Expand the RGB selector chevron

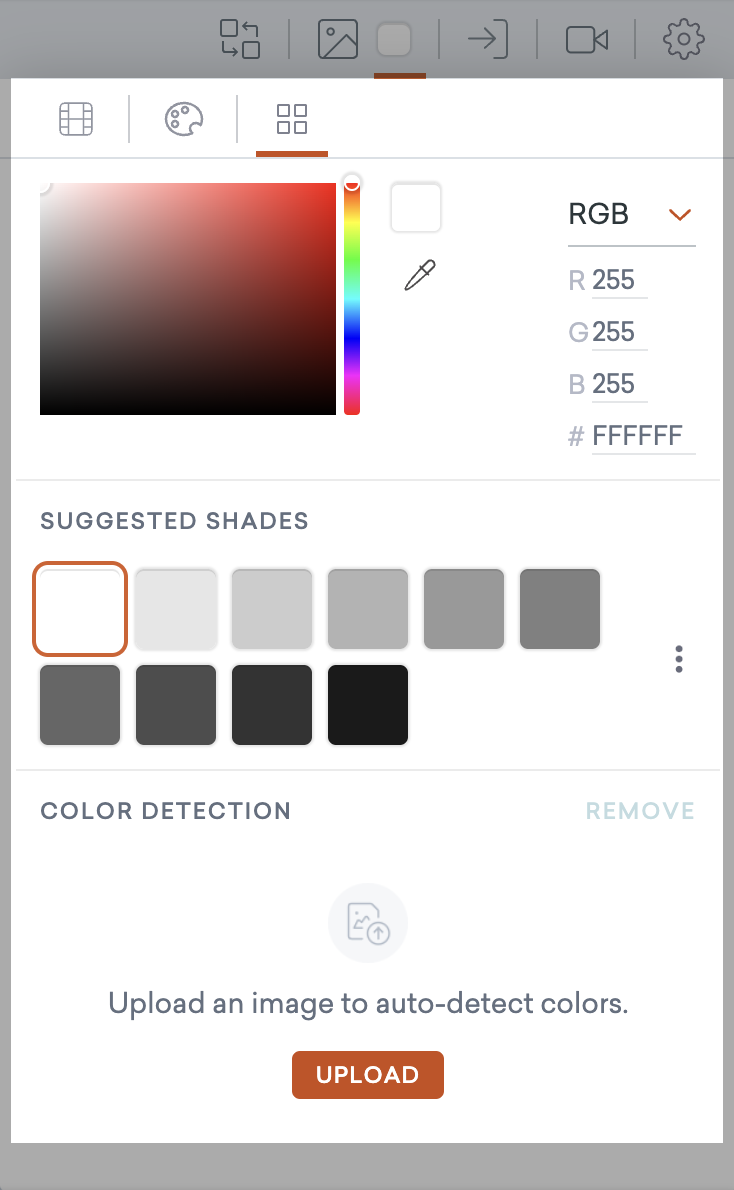(x=680, y=214)
